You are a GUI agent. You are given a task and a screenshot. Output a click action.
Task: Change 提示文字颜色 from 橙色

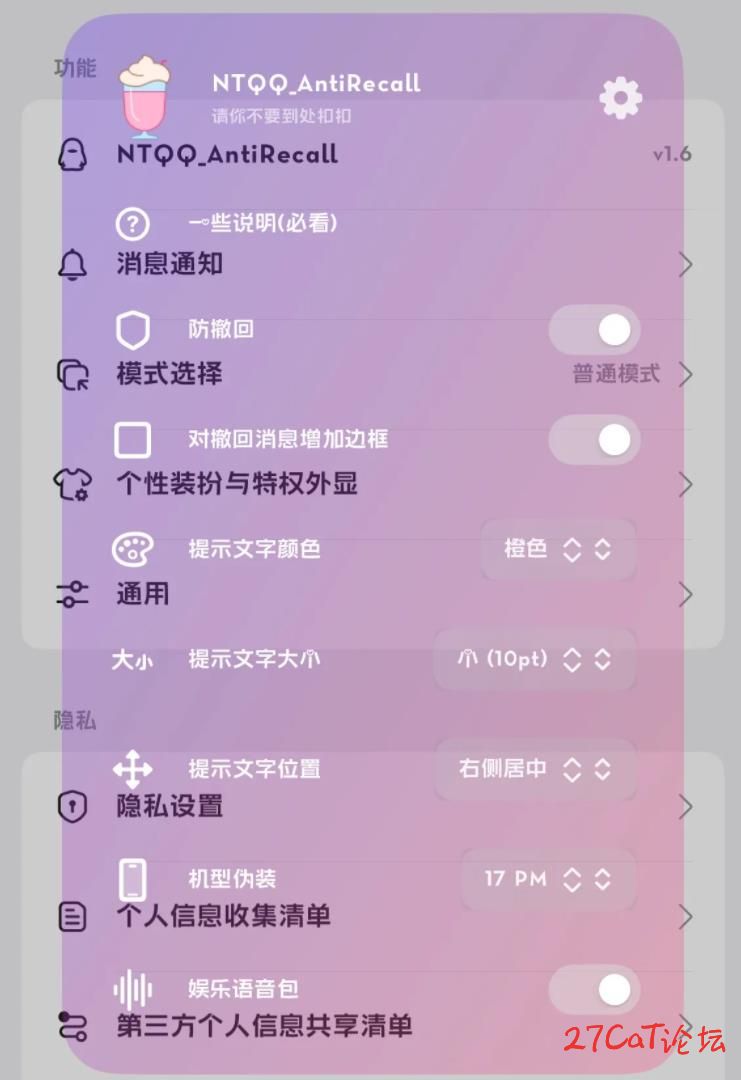558,549
